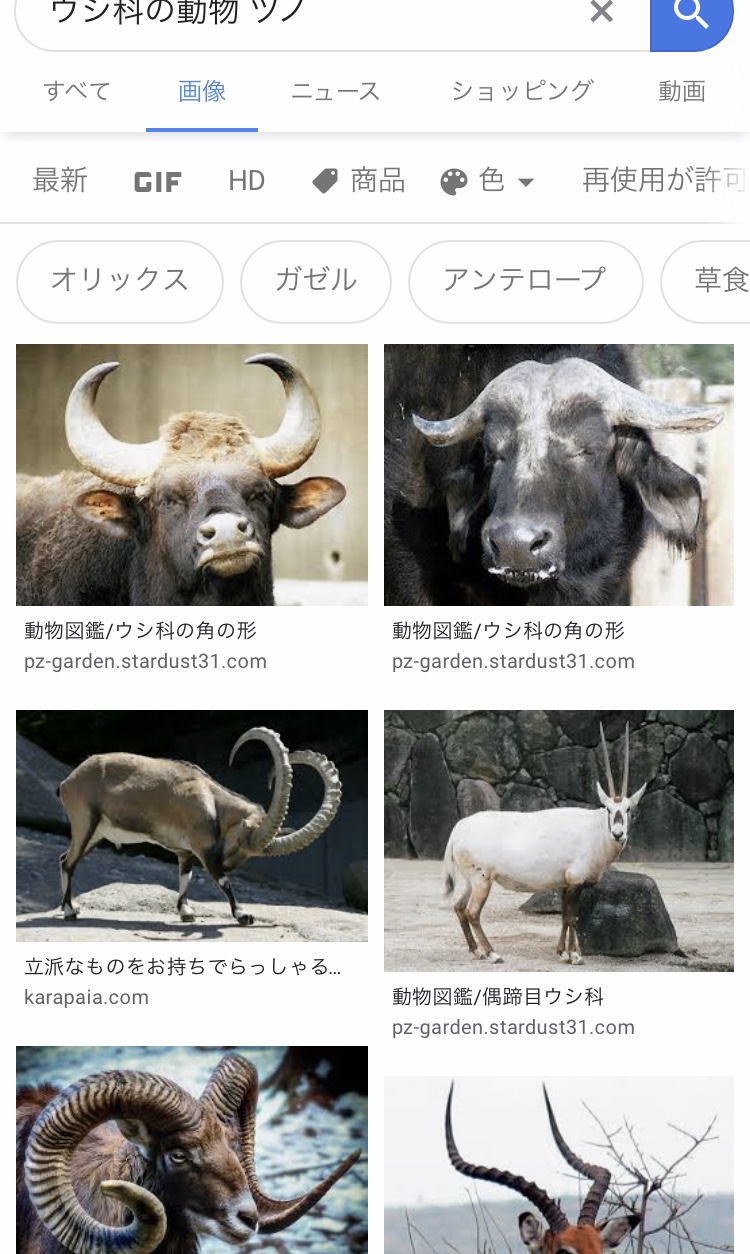Image resolution: width=750 pixels, height=1254 pixels.
Task: Tap the アンテロープ suggestion chip
Action: pos(525,281)
